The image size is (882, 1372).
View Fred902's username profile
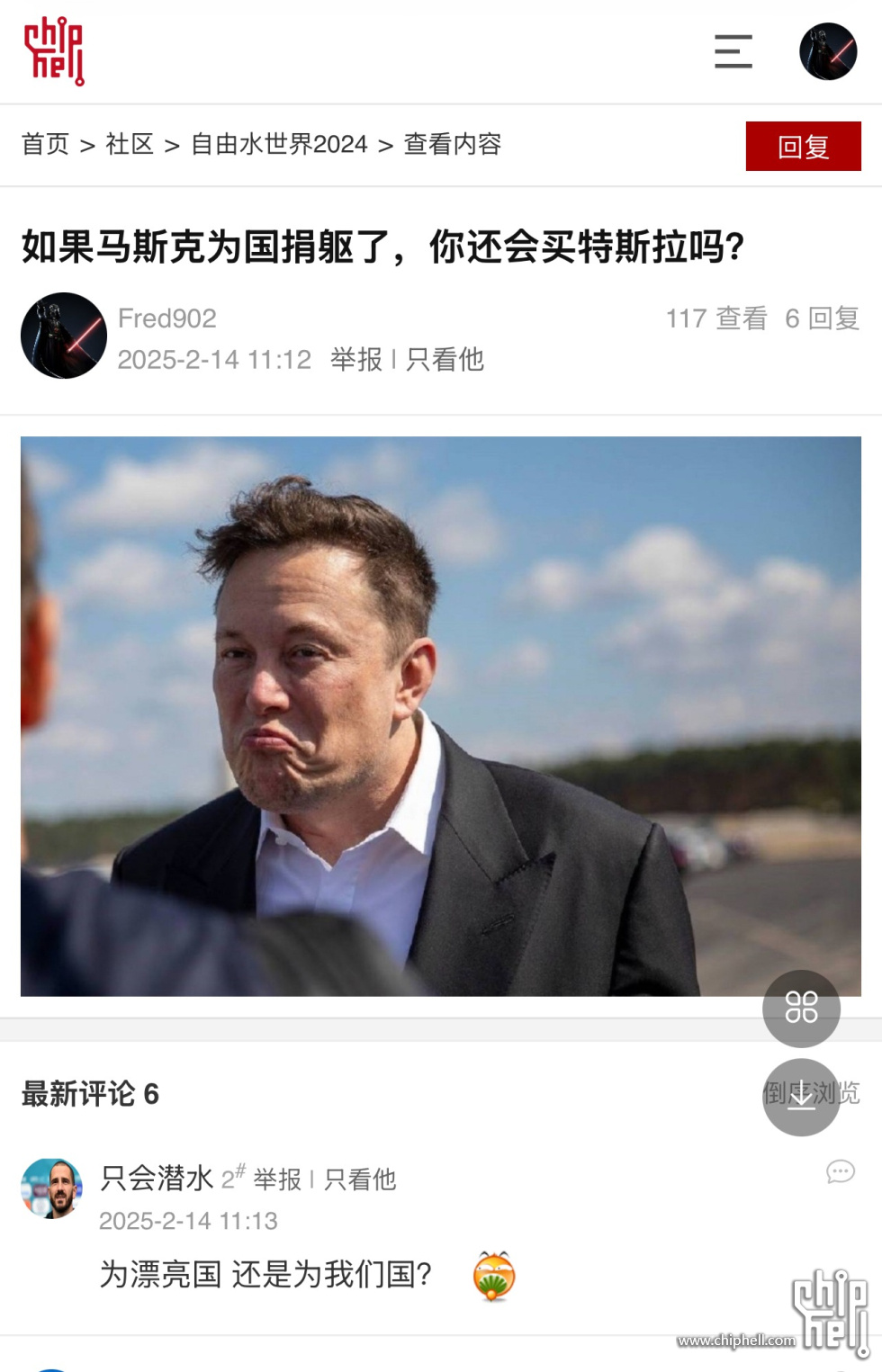(x=167, y=318)
